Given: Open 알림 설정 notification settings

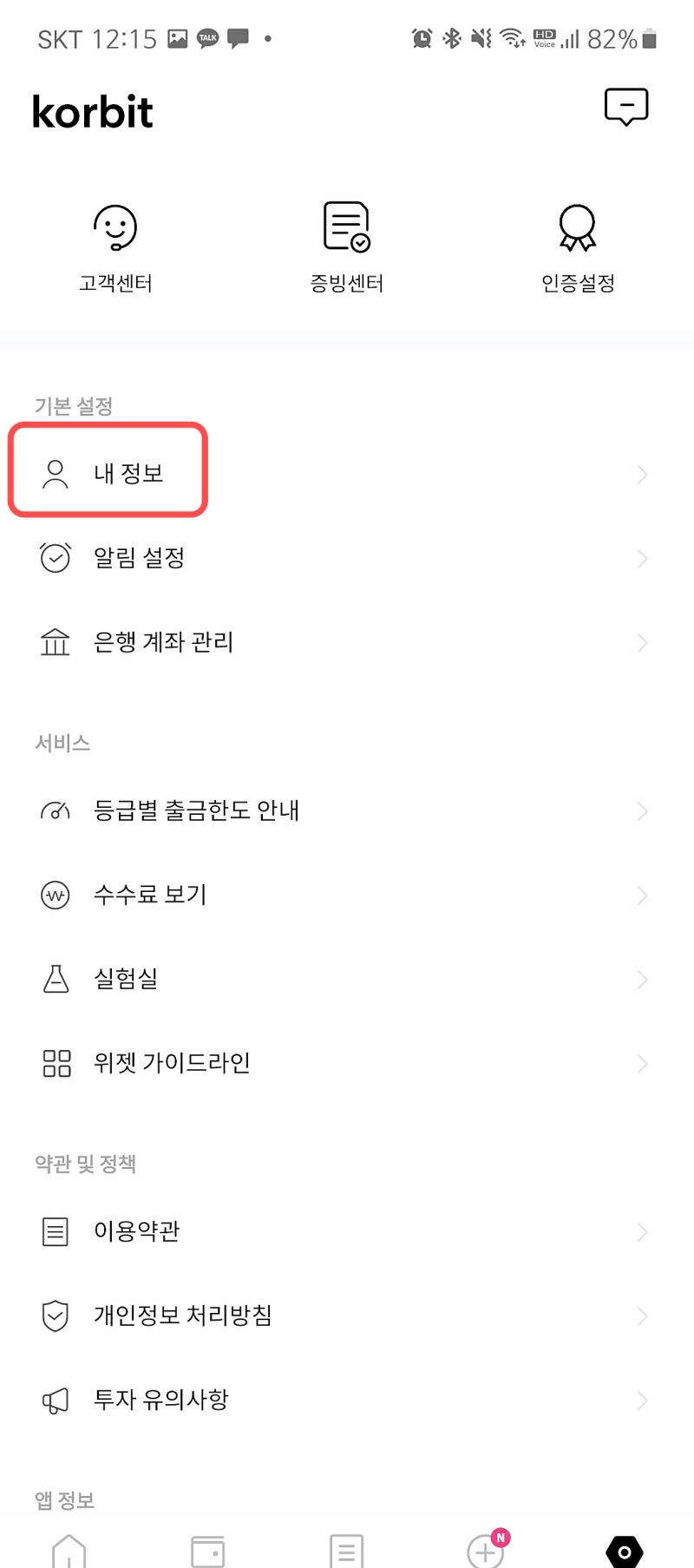Looking at the screenshot, I should (140, 558).
